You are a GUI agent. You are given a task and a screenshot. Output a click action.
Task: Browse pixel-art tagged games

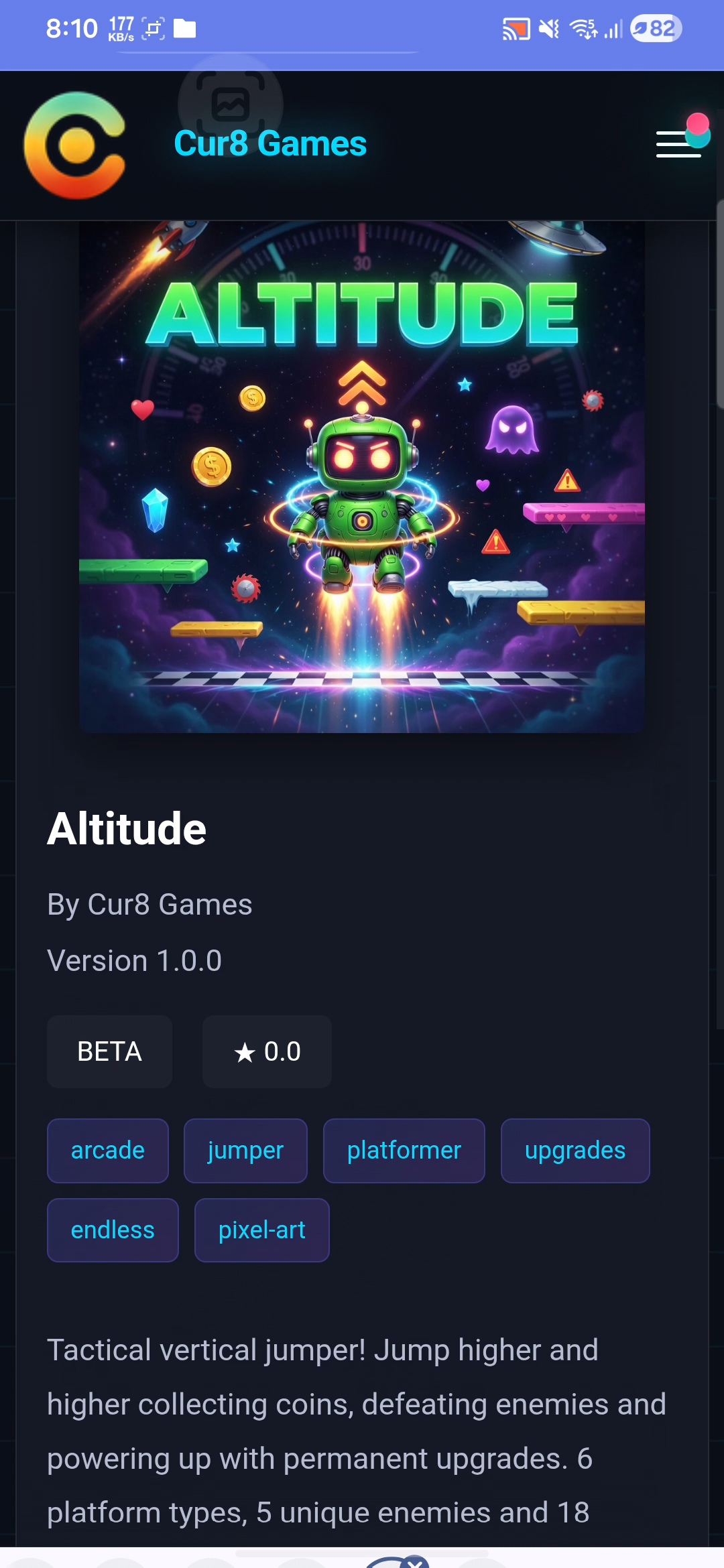point(262,1230)
